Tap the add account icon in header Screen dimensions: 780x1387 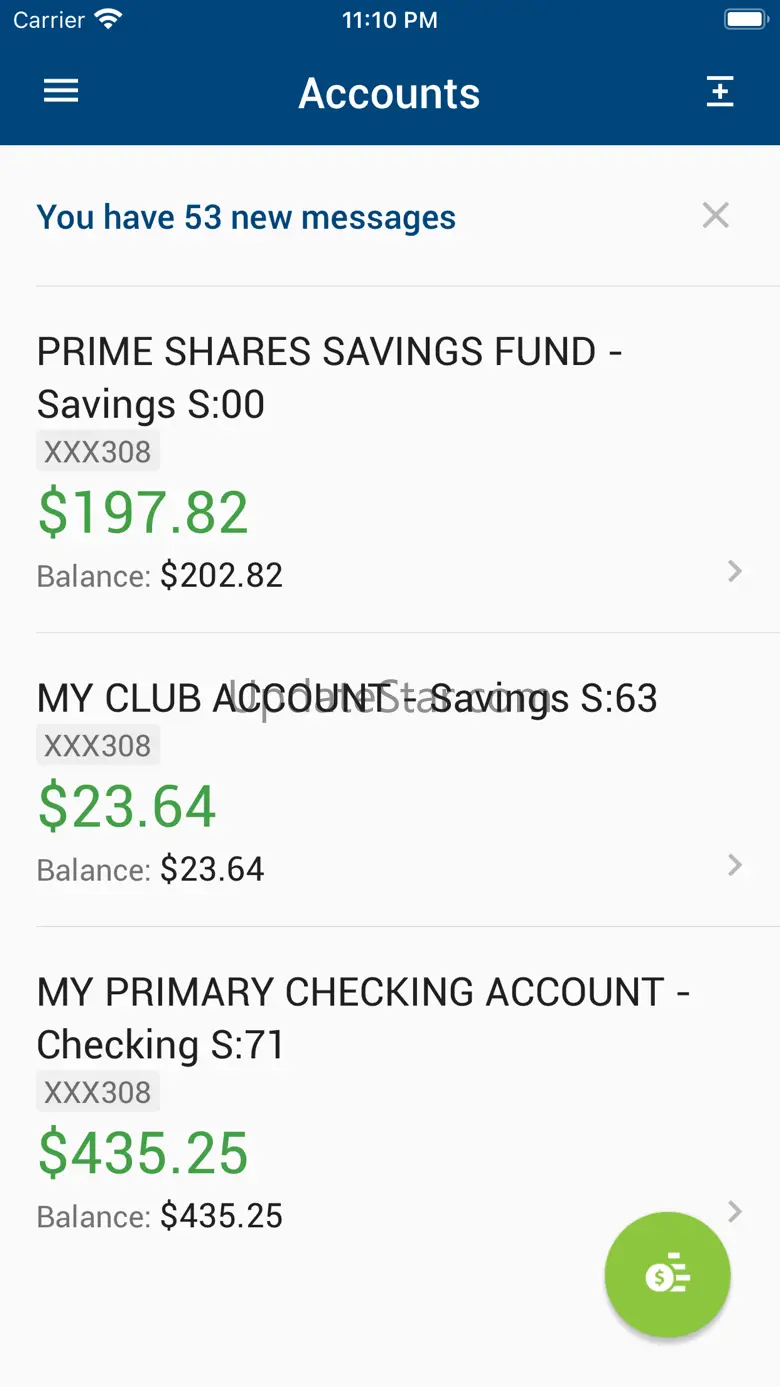(x=719, y=92)
